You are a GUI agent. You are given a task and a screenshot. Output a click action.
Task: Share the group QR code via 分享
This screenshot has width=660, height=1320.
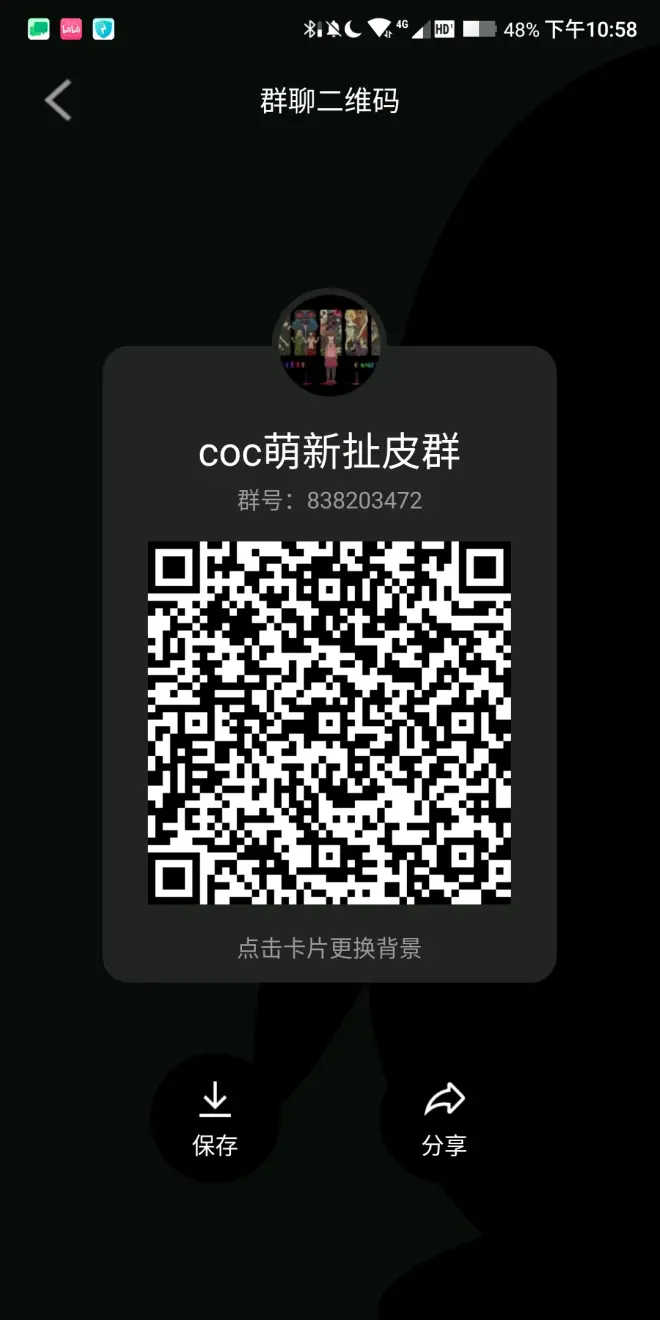click(444, 1118)
